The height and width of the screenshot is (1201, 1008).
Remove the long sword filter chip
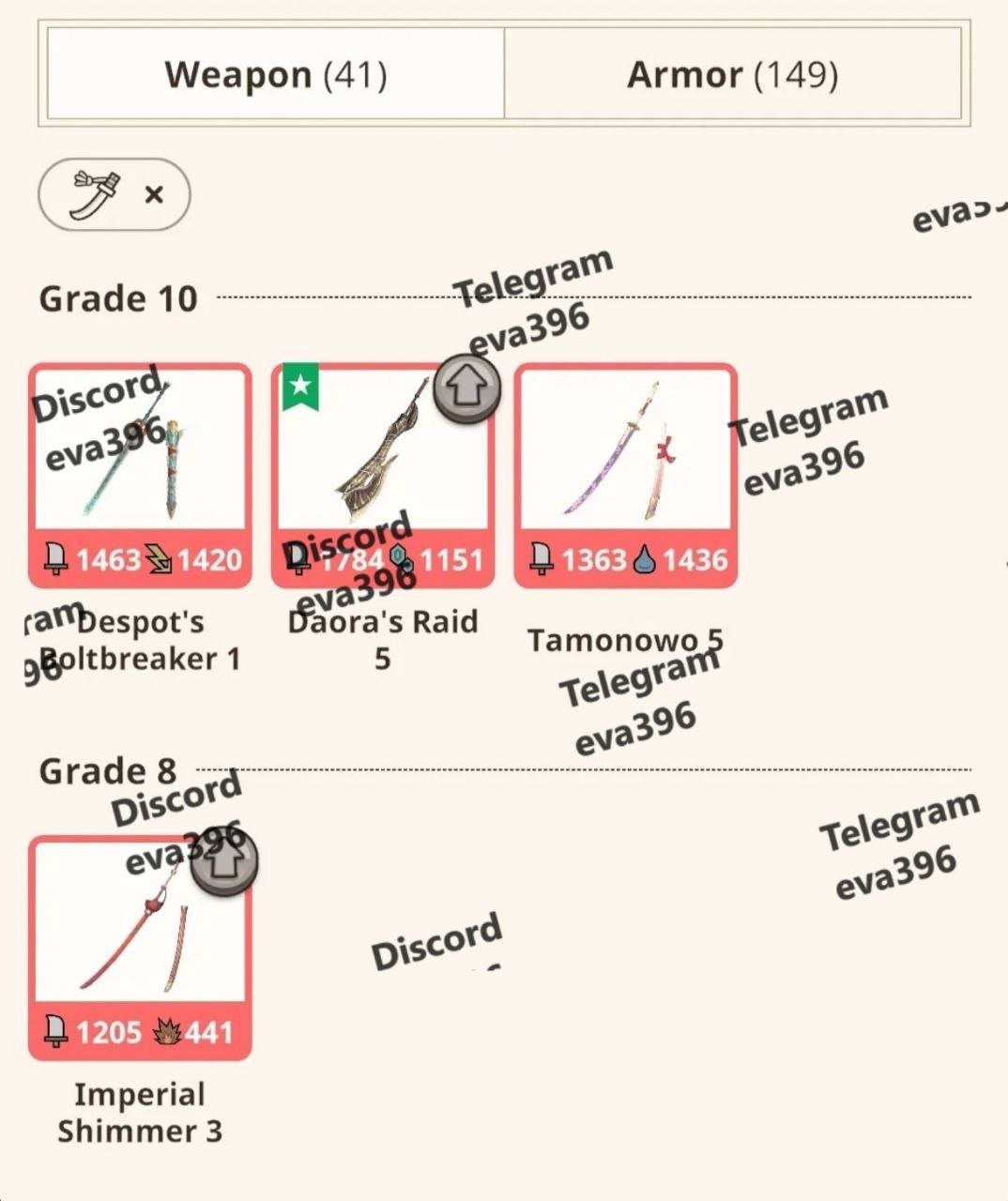(x=154, y=195)
